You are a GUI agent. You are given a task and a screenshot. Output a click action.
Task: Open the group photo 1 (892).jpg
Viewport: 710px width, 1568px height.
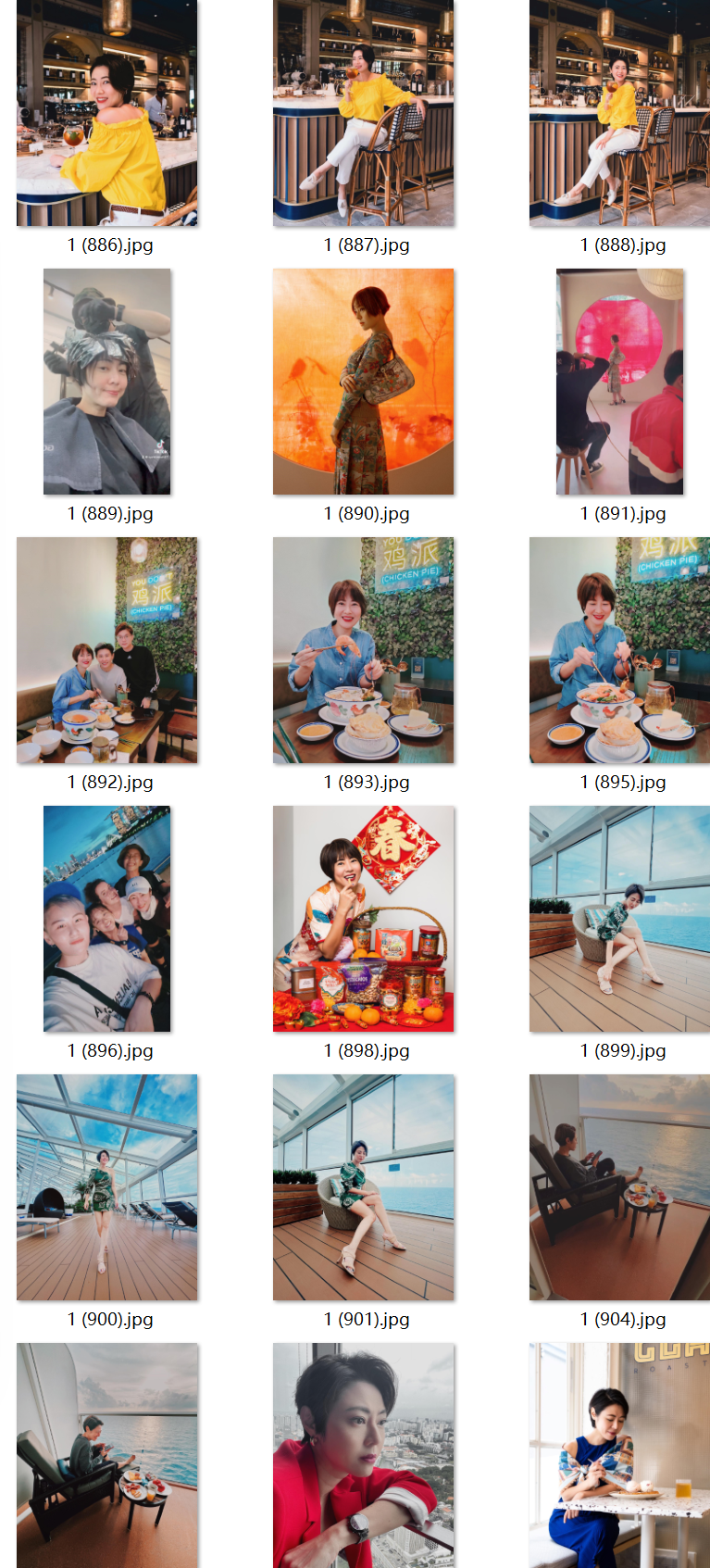click(x=106, y=650)
